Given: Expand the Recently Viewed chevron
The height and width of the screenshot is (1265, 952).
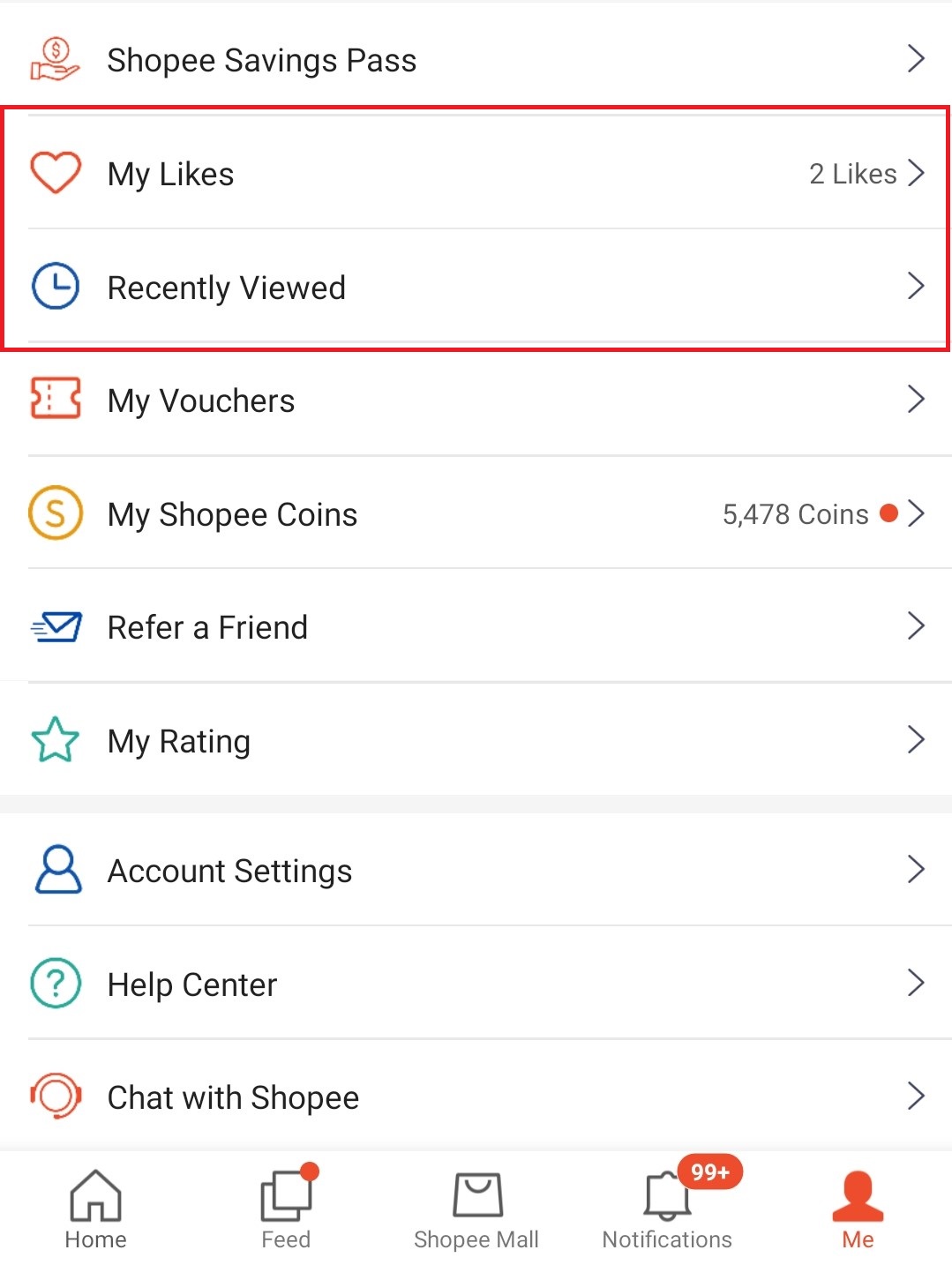Looking at the screenshot, I should [915, 286].
